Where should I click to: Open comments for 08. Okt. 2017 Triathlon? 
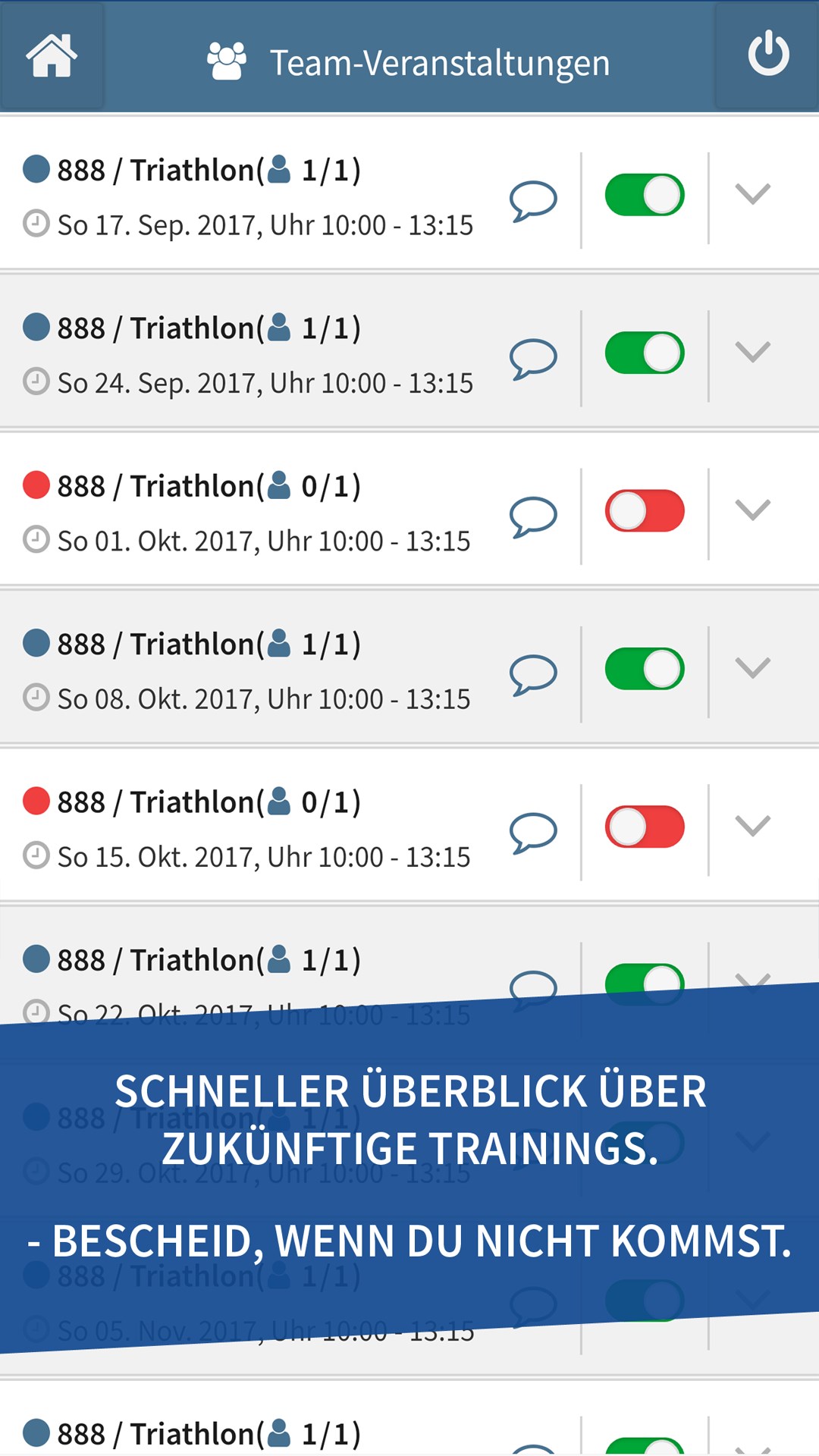point(533,674)
